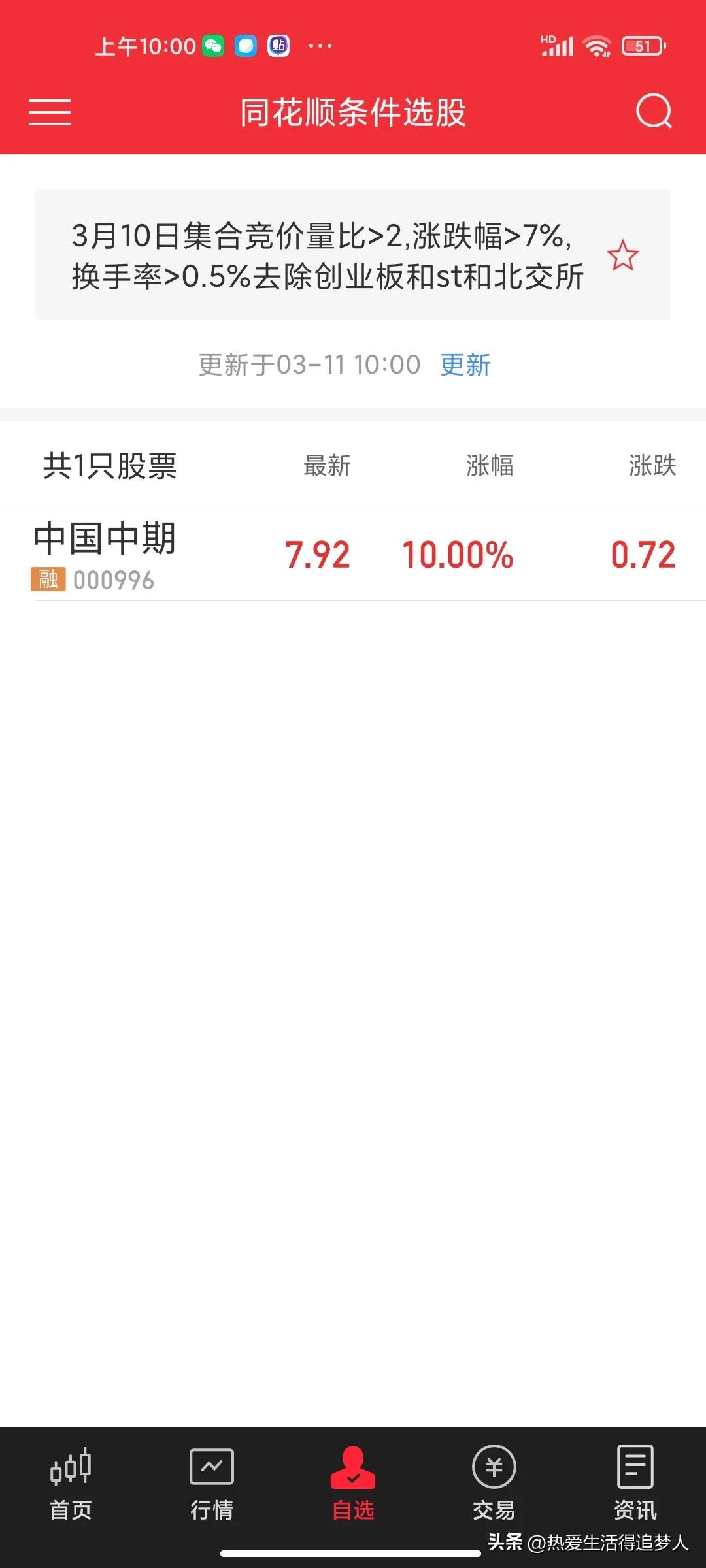706x1568 pixels.
Task: Sort the list by the 最新 column
Action: (x=327, y=466)
